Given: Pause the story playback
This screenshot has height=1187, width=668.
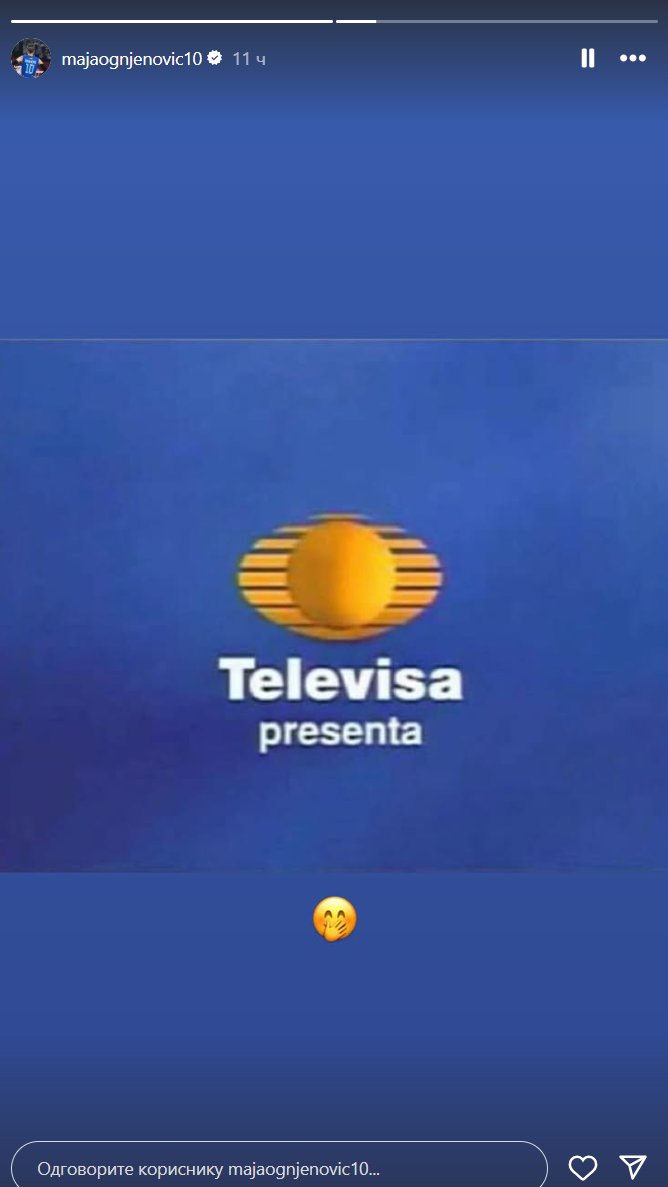Looking at the screenshot, I should (x=588, y=59).
